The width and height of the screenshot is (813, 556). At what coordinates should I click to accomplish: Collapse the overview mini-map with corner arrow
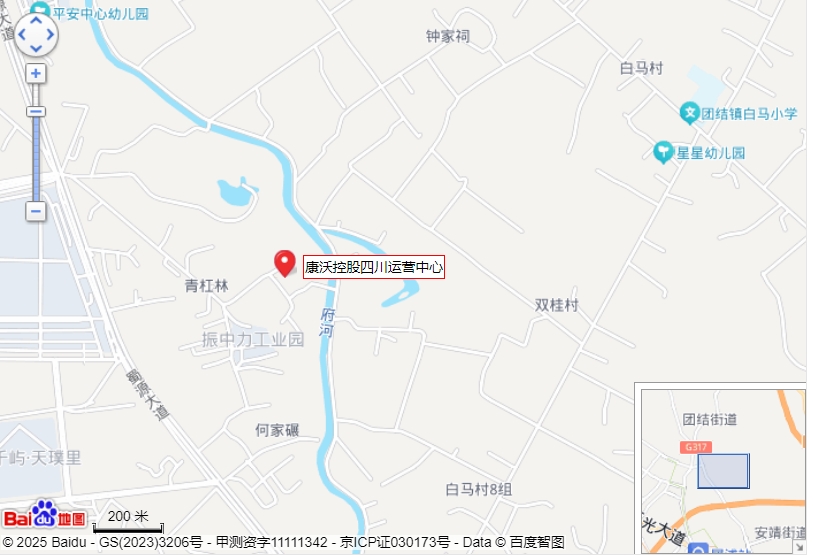click(x=799, y=547)
